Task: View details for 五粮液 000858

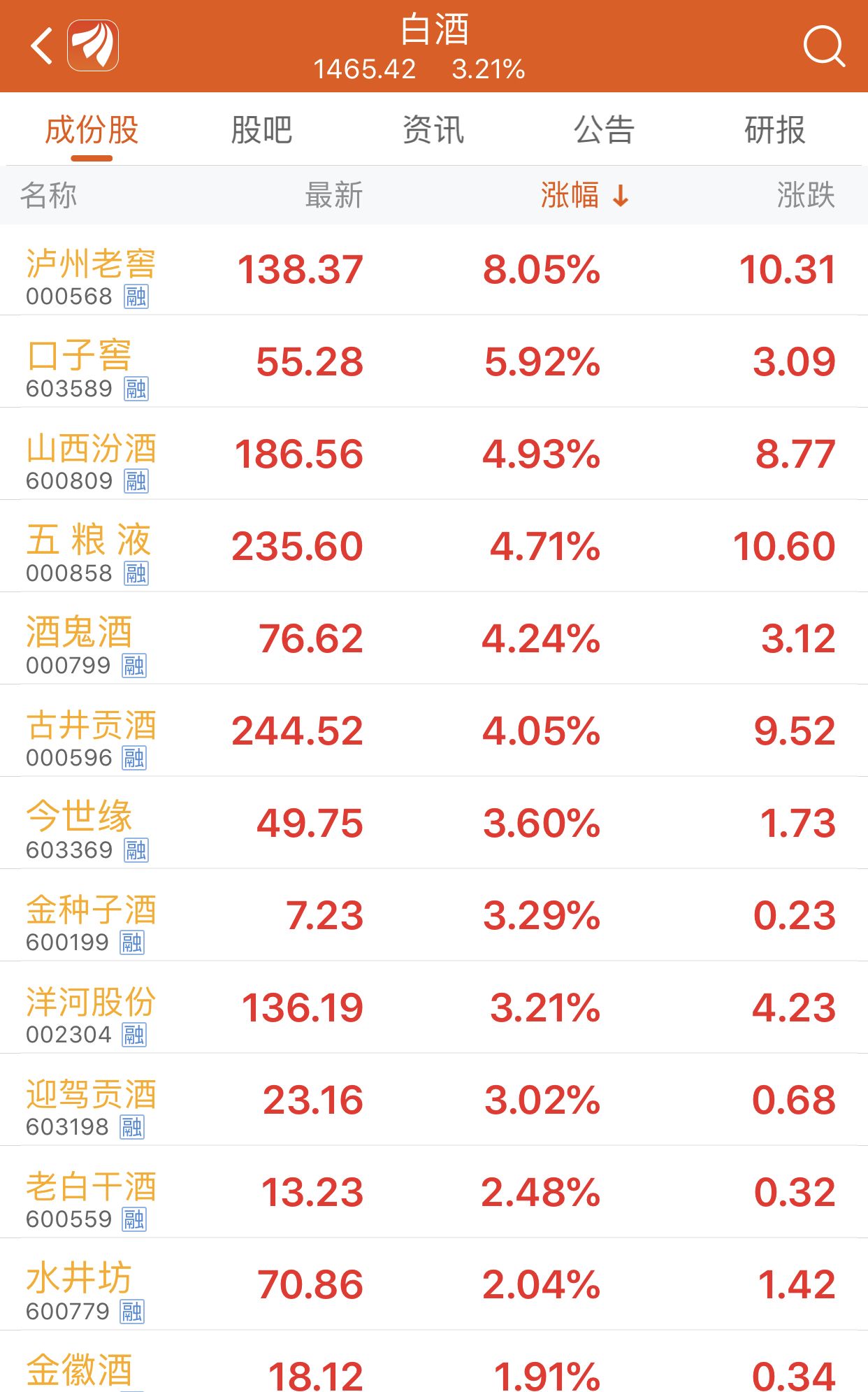Action: (434, 546)
